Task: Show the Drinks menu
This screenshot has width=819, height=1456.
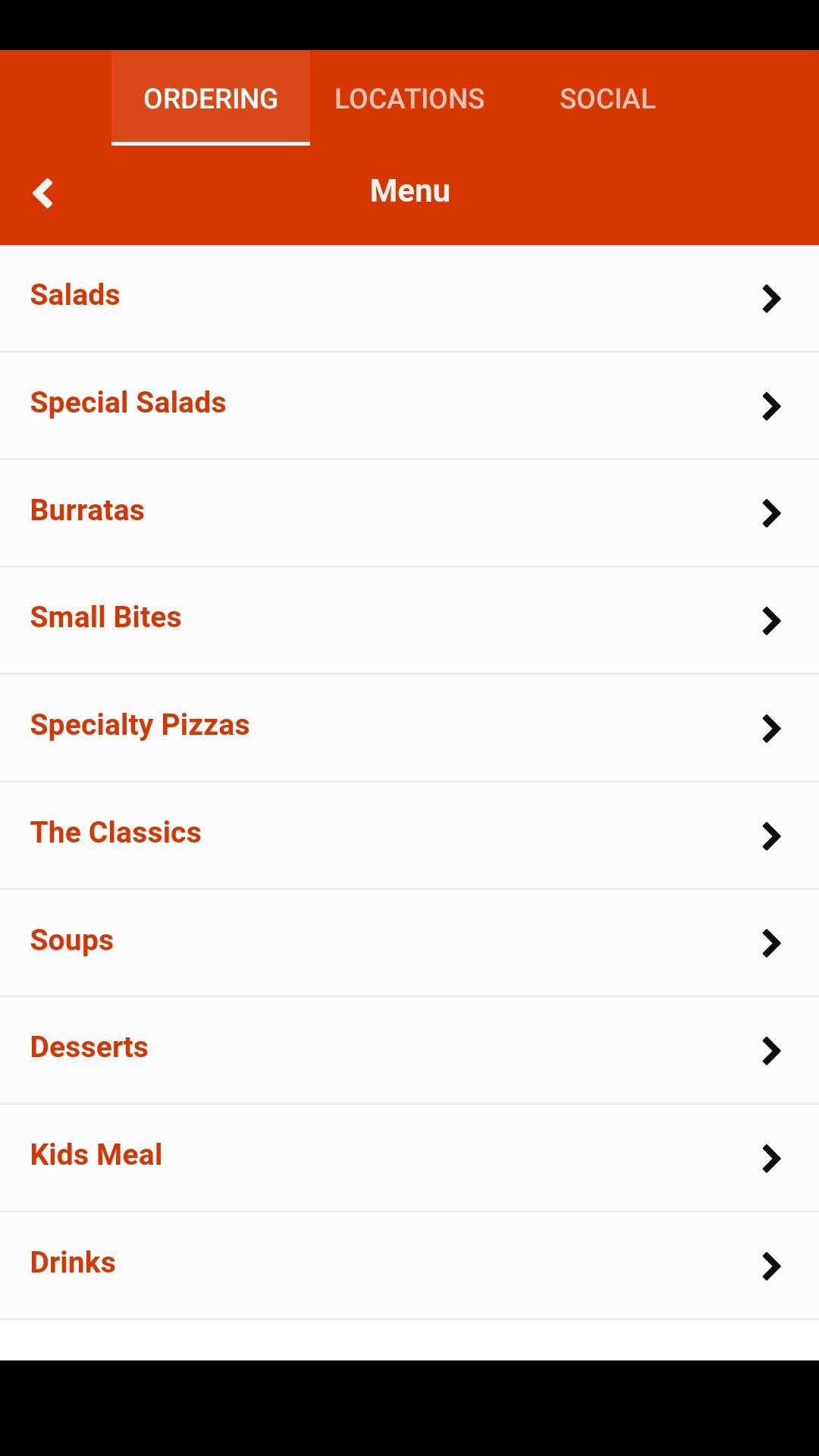Action: pyautogui.click(x=409, y=1265)
